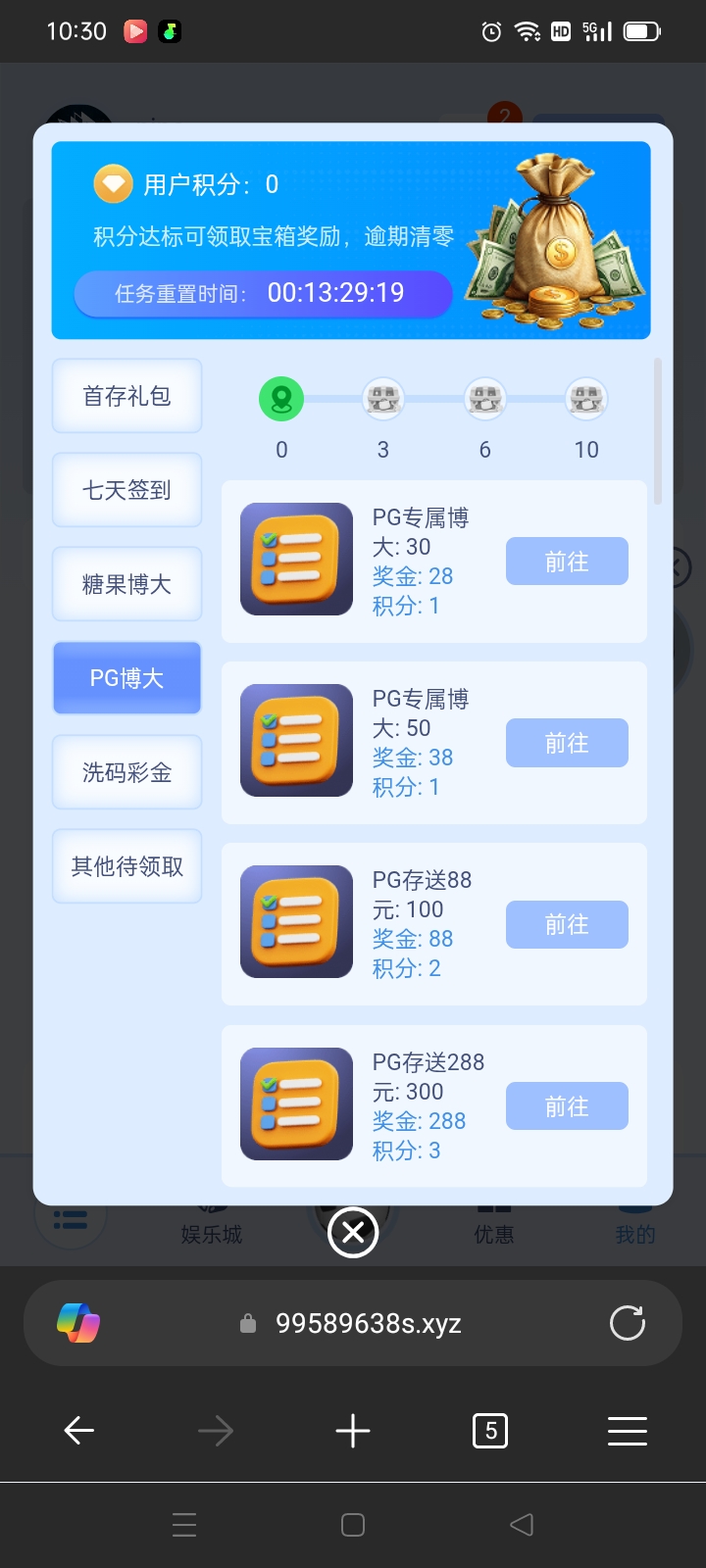Open the browser menu with three lines
This screenshot has width=706, height=1568.
628,1431
